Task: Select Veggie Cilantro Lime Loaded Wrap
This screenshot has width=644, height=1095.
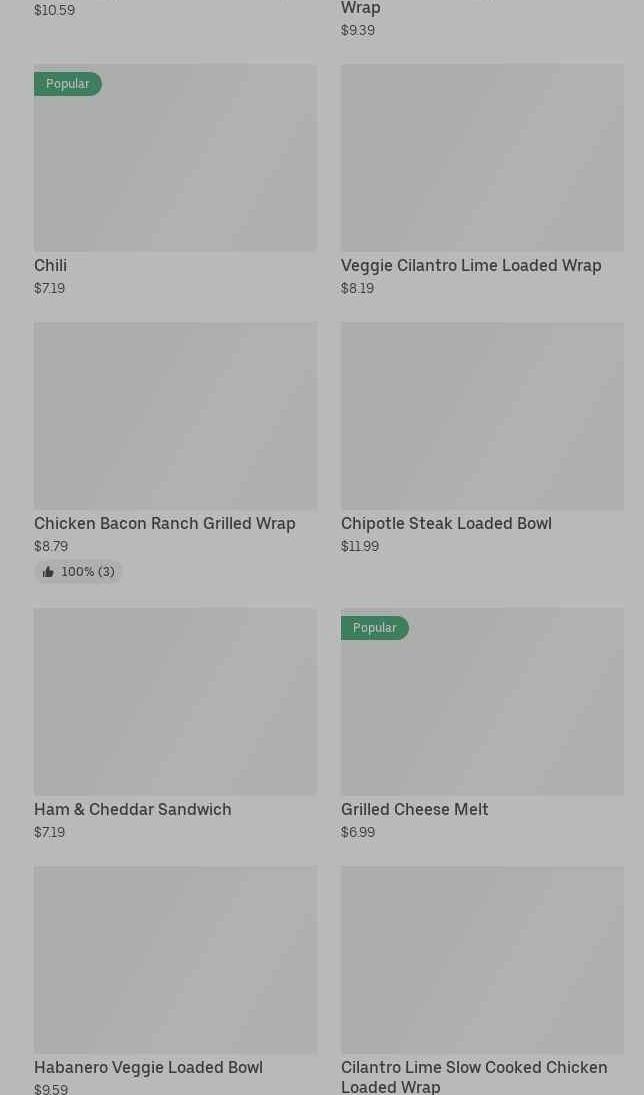Action: coord(482,180)
